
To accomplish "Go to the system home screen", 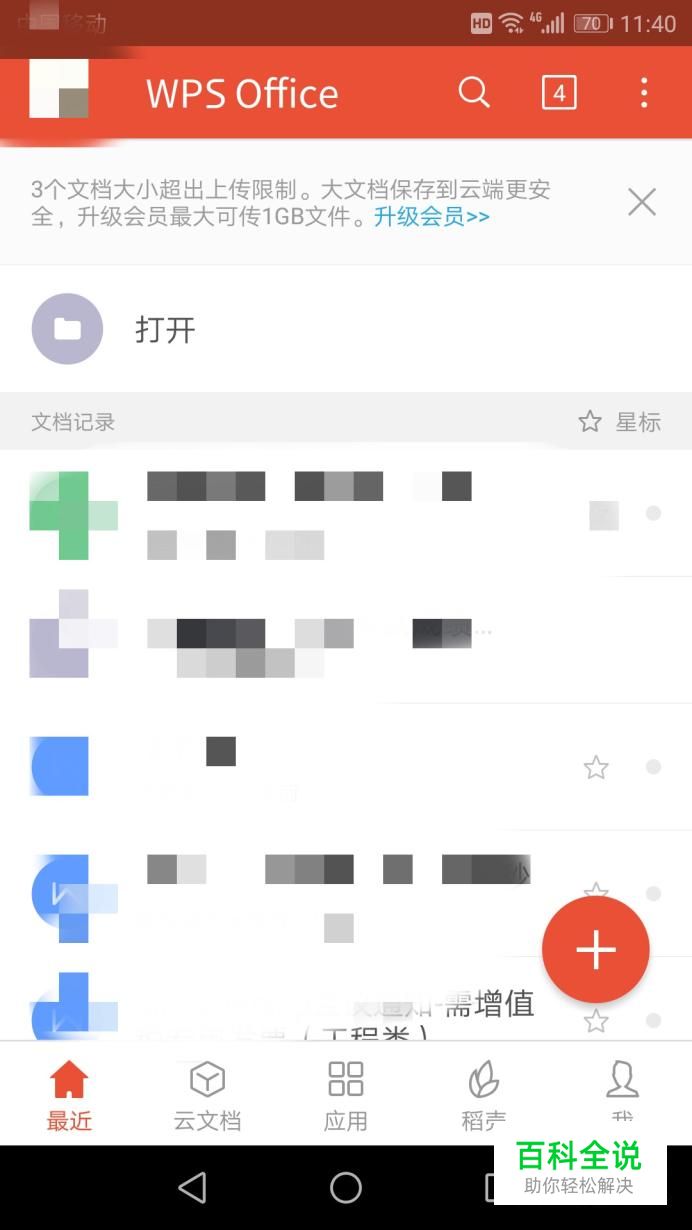I will pyautogui.click(x=346, y=1187).
